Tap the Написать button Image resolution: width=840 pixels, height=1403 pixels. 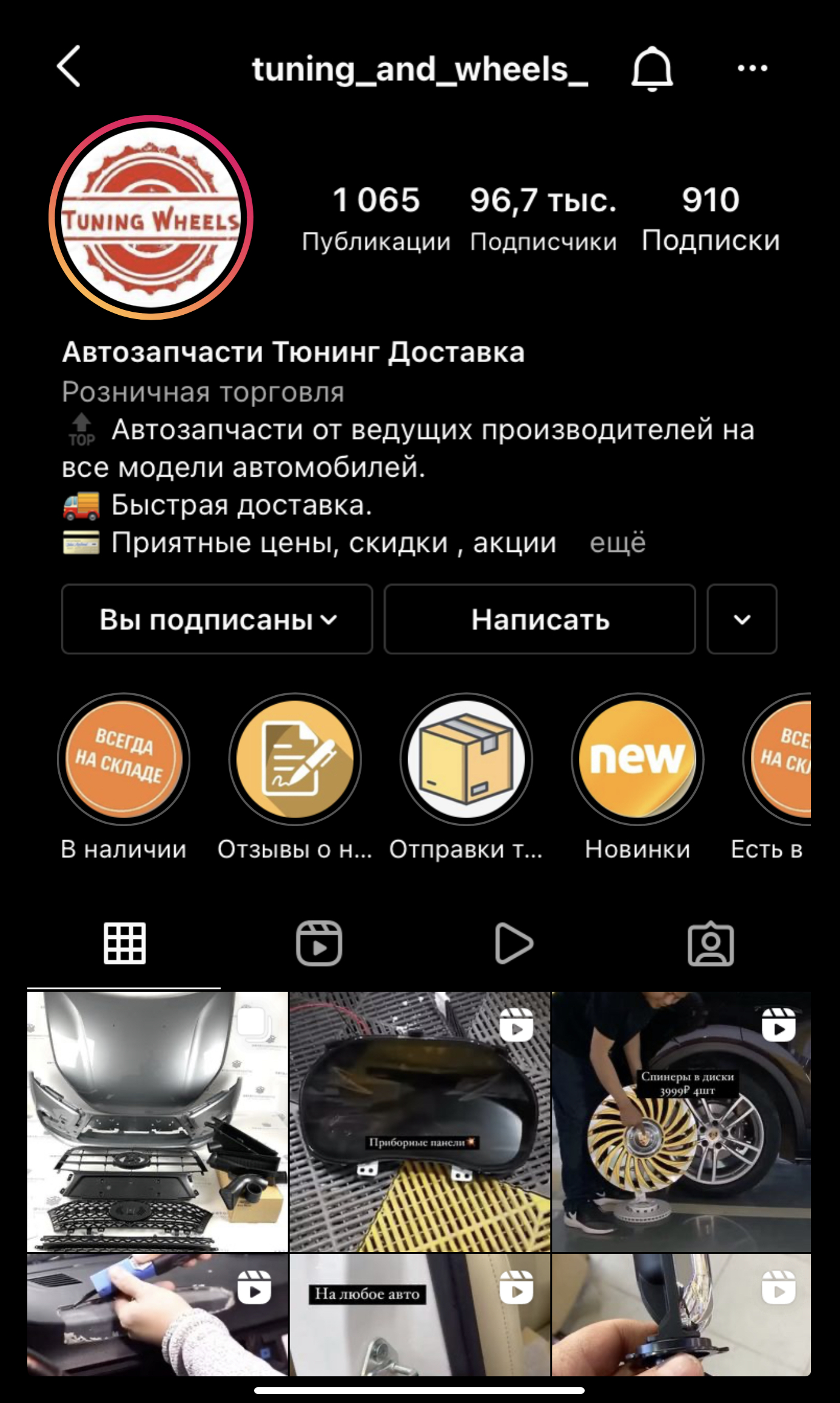tap(540, 619)
